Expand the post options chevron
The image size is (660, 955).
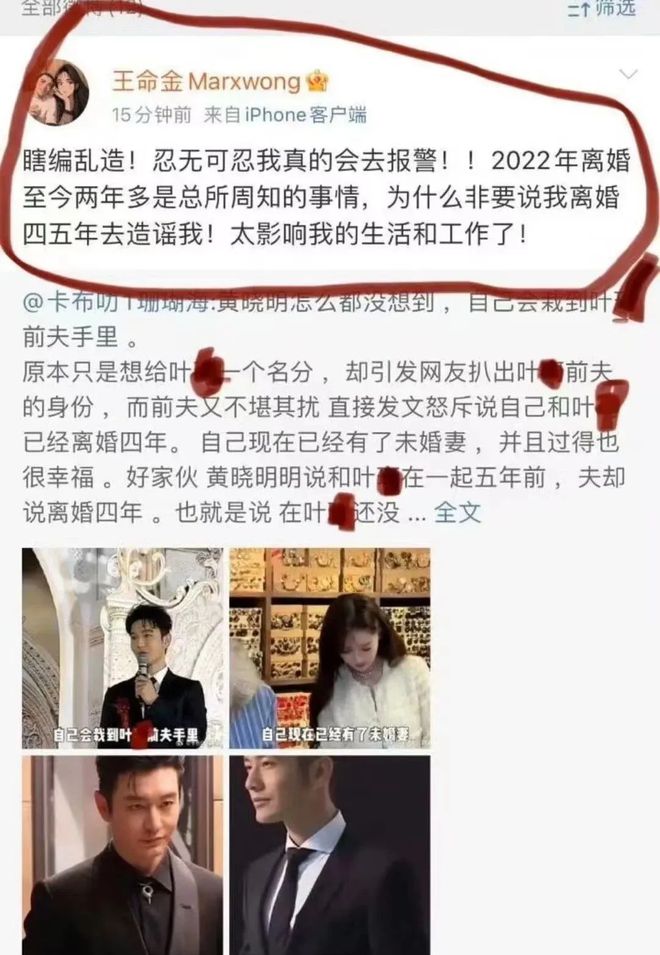(629, 75)
